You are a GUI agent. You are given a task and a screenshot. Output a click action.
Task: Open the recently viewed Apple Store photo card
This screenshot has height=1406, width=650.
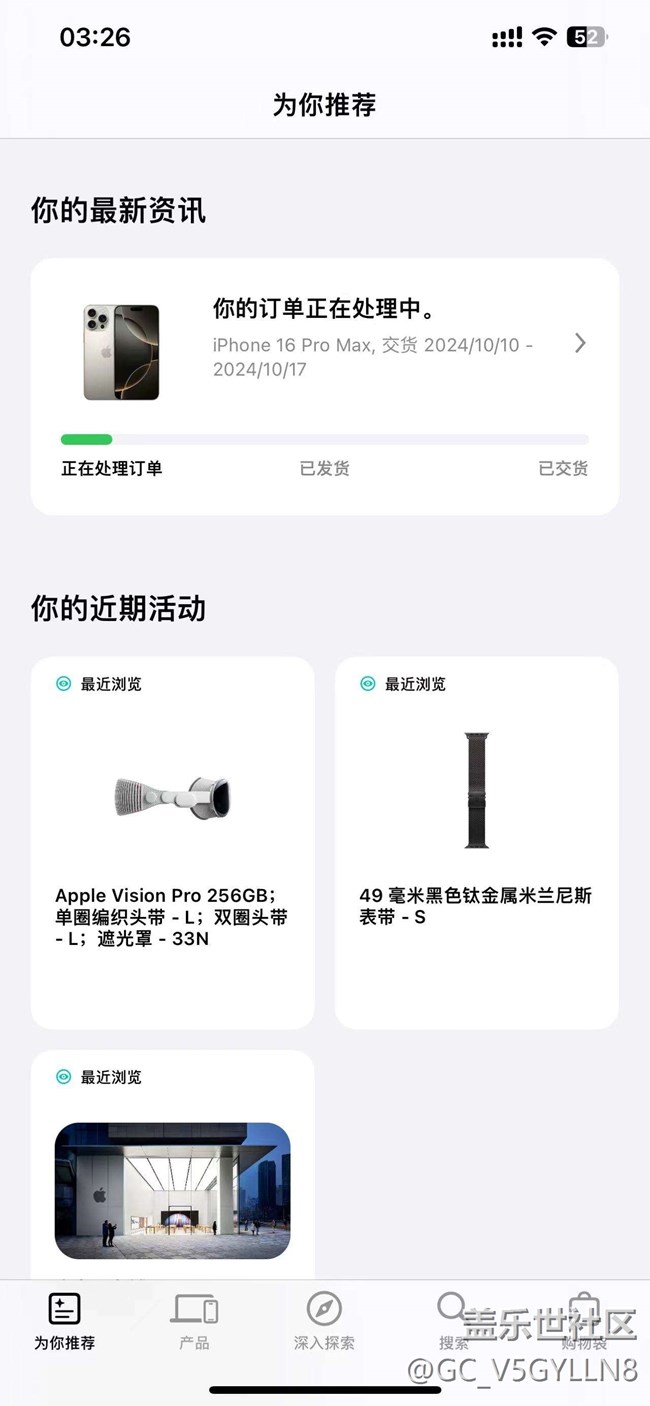click(172, 1180)
